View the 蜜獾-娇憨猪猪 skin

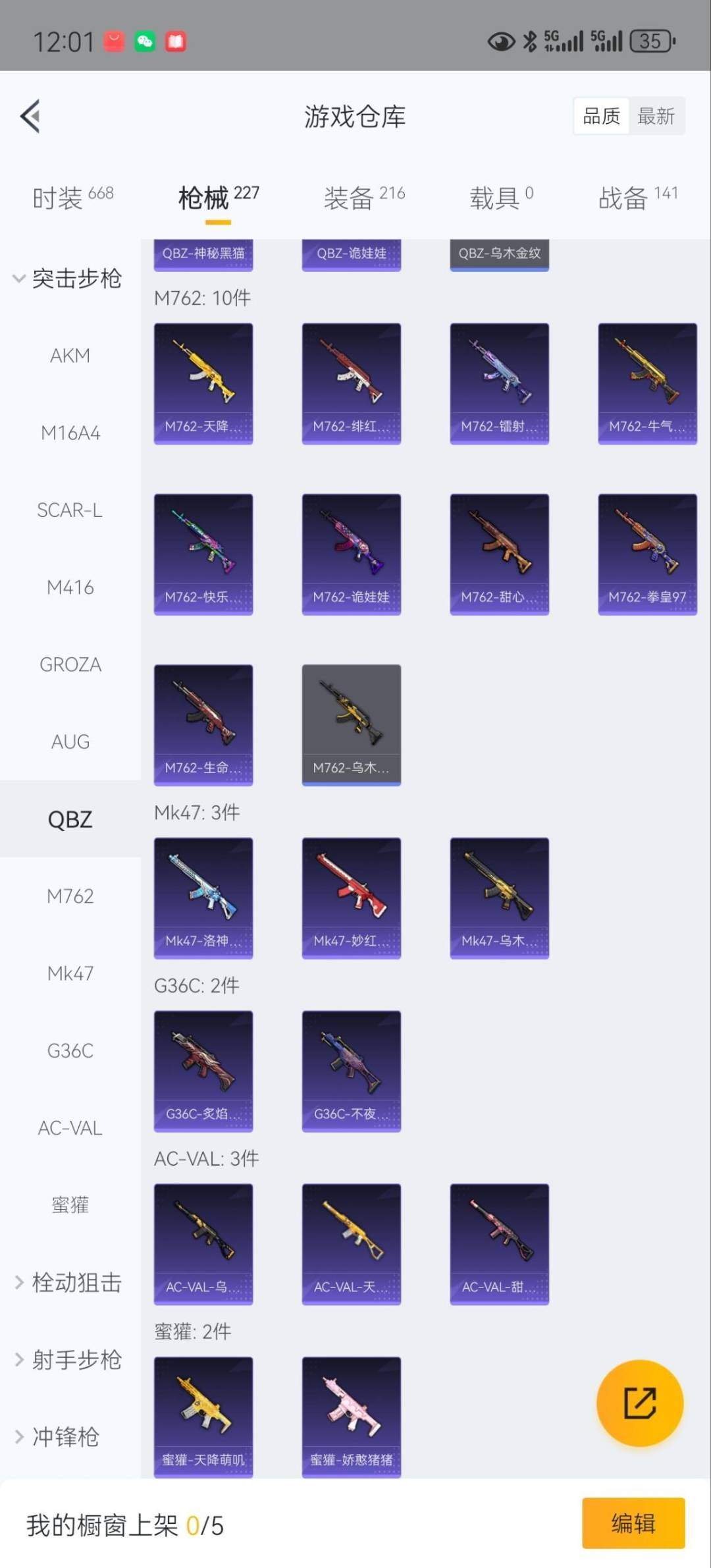(351, 1416)
